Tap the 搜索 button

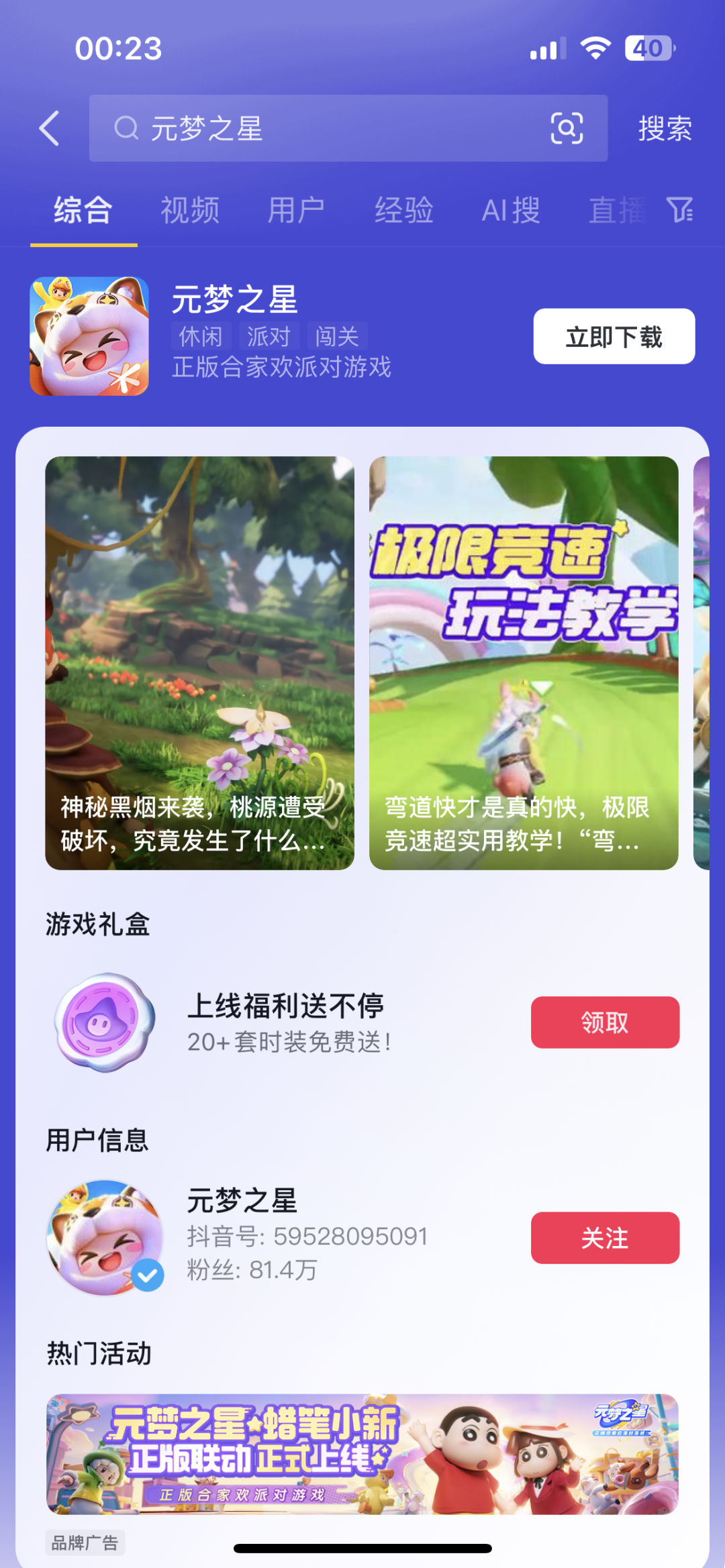coord(664,128)
